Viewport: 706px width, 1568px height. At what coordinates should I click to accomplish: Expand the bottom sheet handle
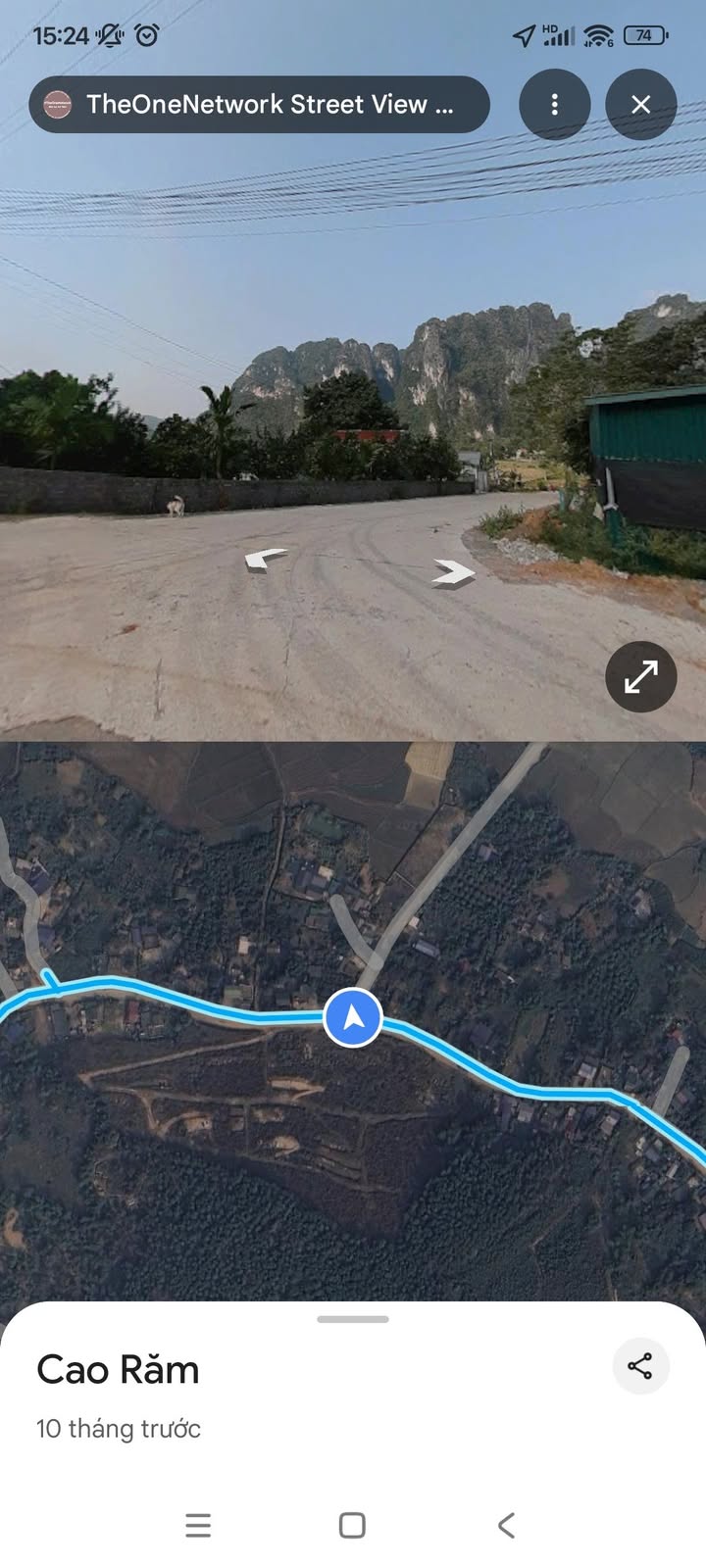(353, 1319)
